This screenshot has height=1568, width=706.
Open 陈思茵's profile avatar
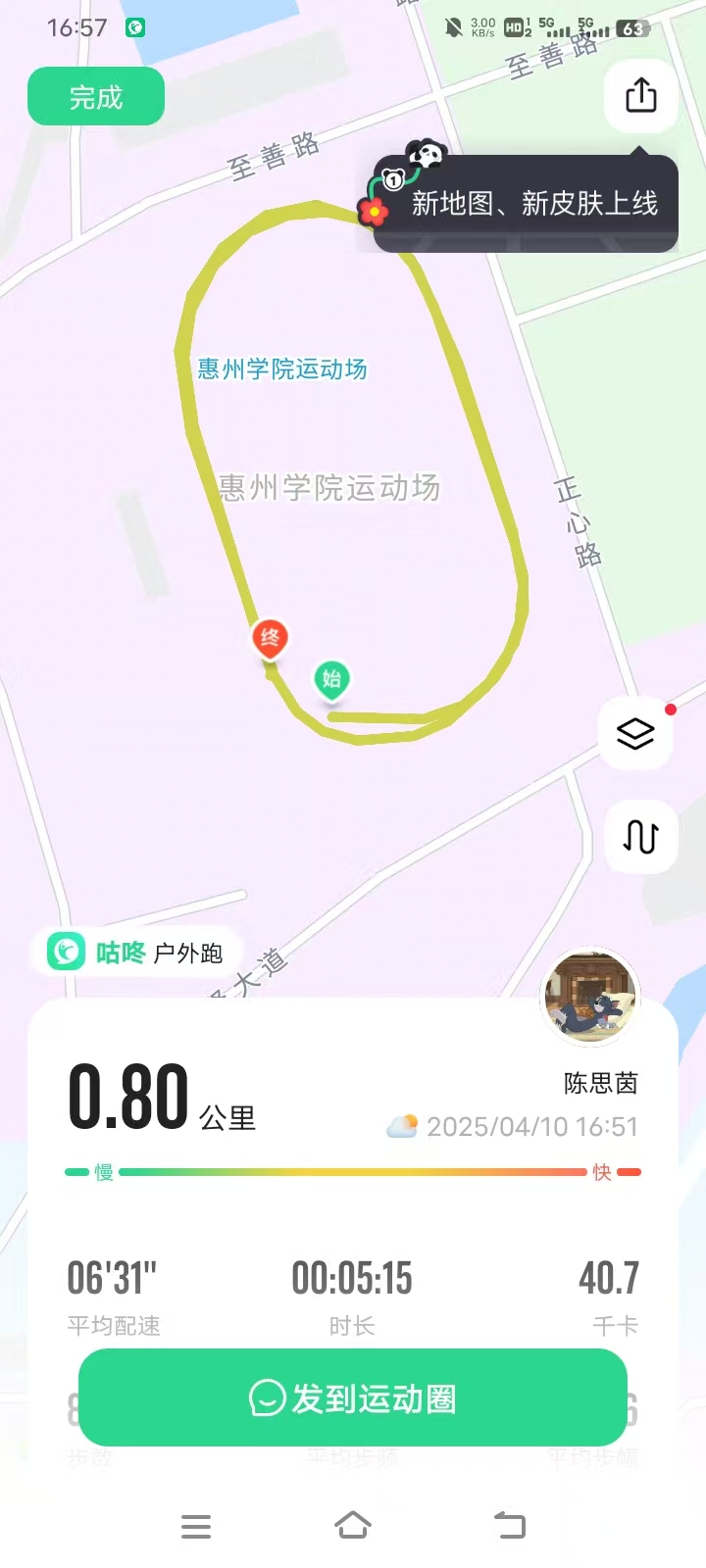click(590, 998)
